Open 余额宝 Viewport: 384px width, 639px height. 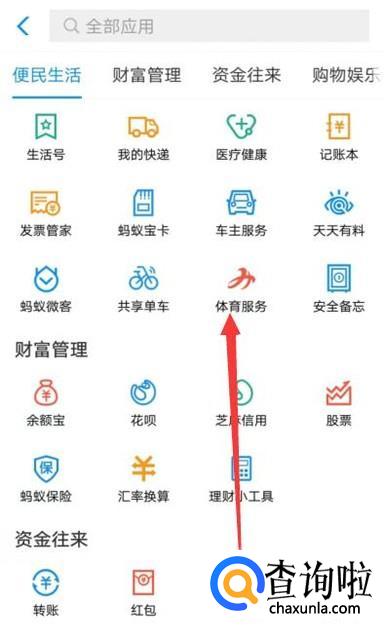click(46, 403)
